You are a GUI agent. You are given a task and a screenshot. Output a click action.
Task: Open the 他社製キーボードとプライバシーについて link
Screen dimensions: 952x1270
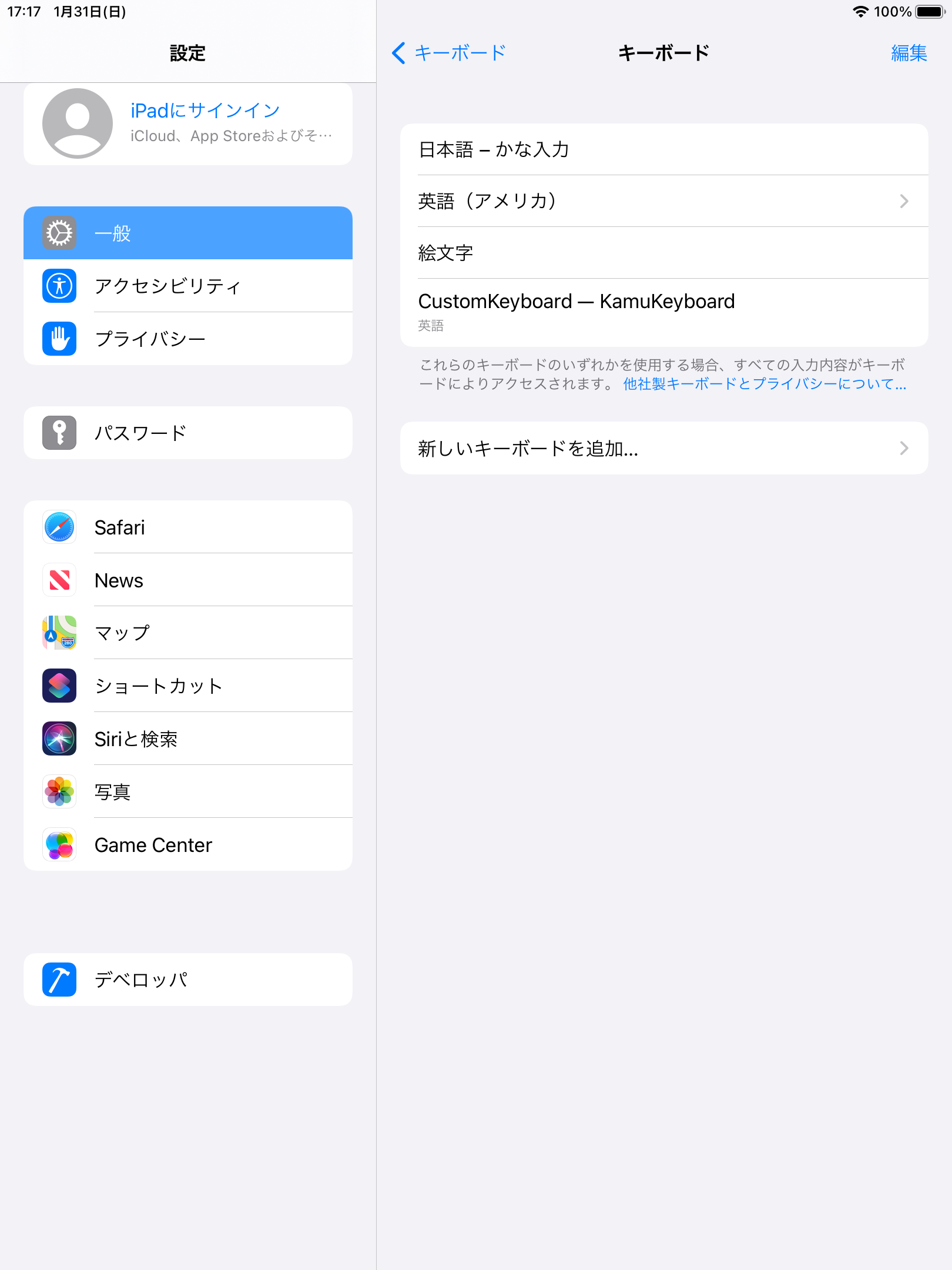pos(764,384)
